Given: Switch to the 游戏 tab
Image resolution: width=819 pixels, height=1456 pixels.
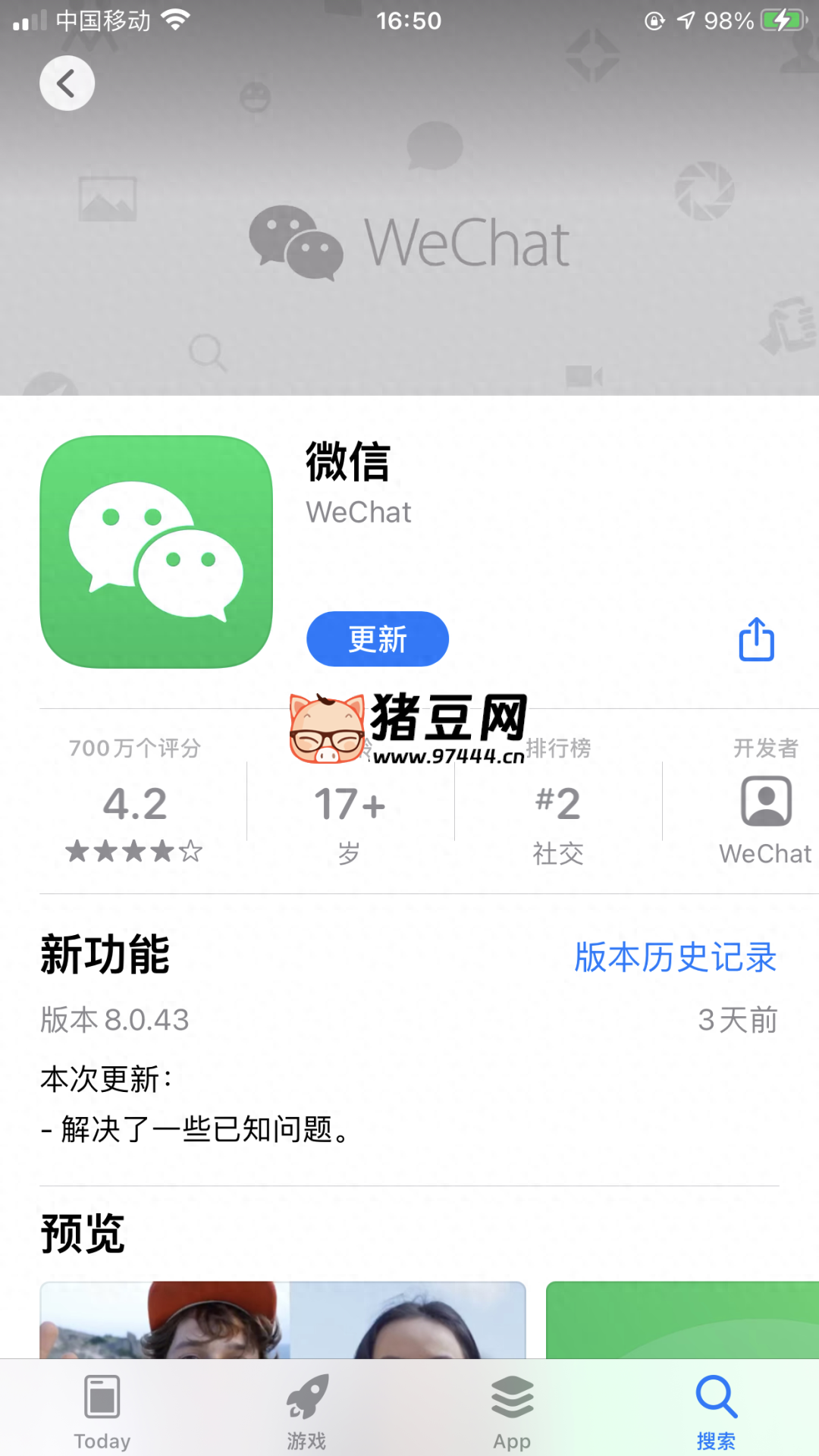Looking at the screenshot, I should [x=306, y=1410].
